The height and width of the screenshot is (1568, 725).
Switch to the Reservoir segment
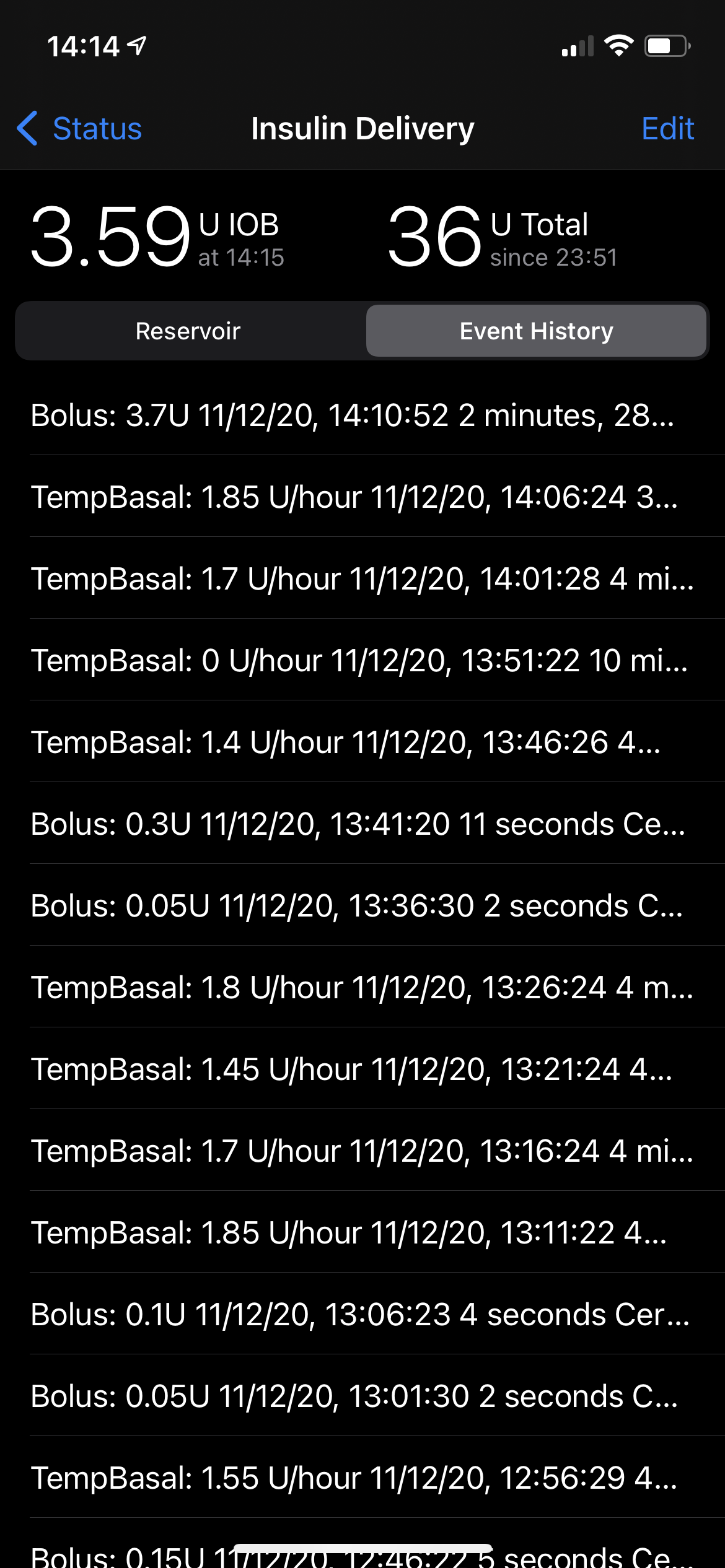(188, 331)
